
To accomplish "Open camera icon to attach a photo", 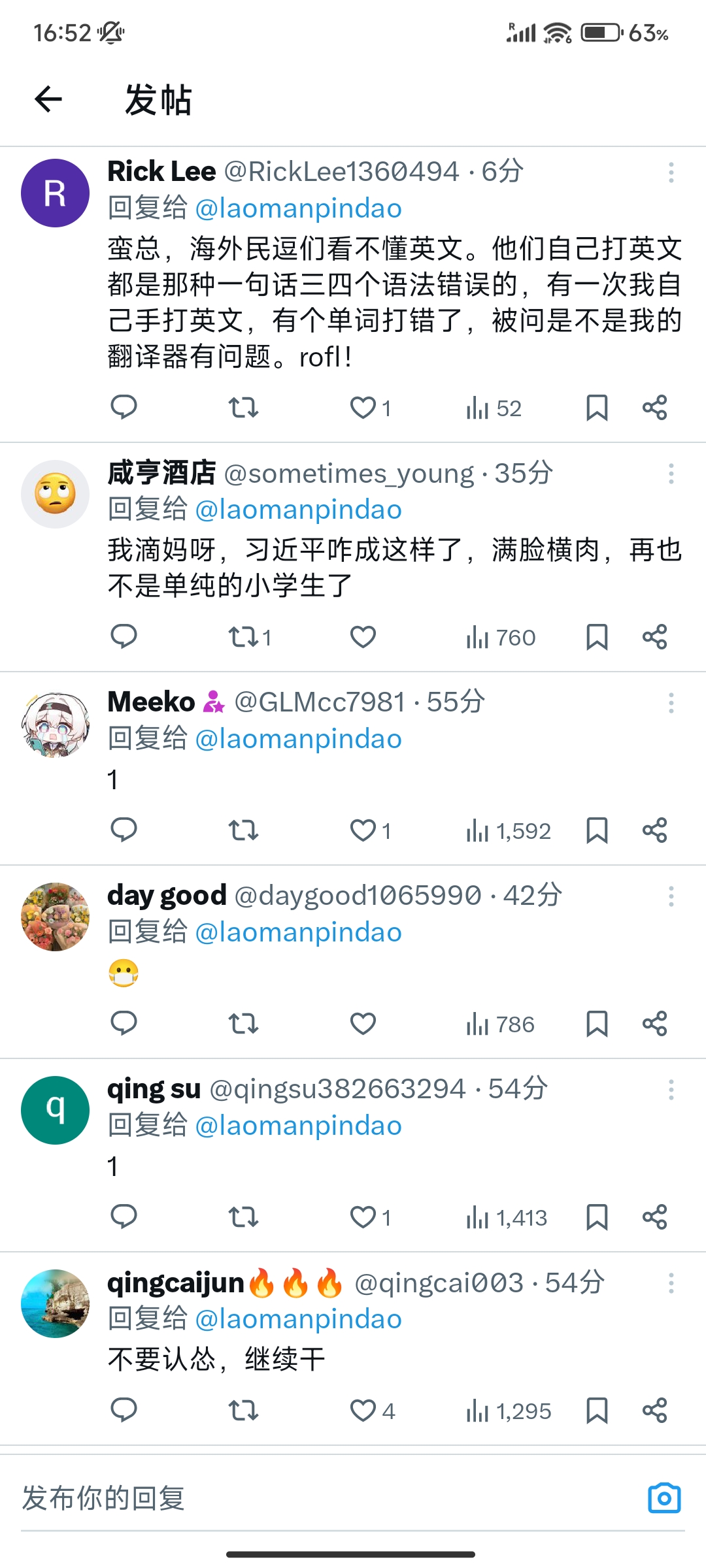I will (x=664, y=1497).
